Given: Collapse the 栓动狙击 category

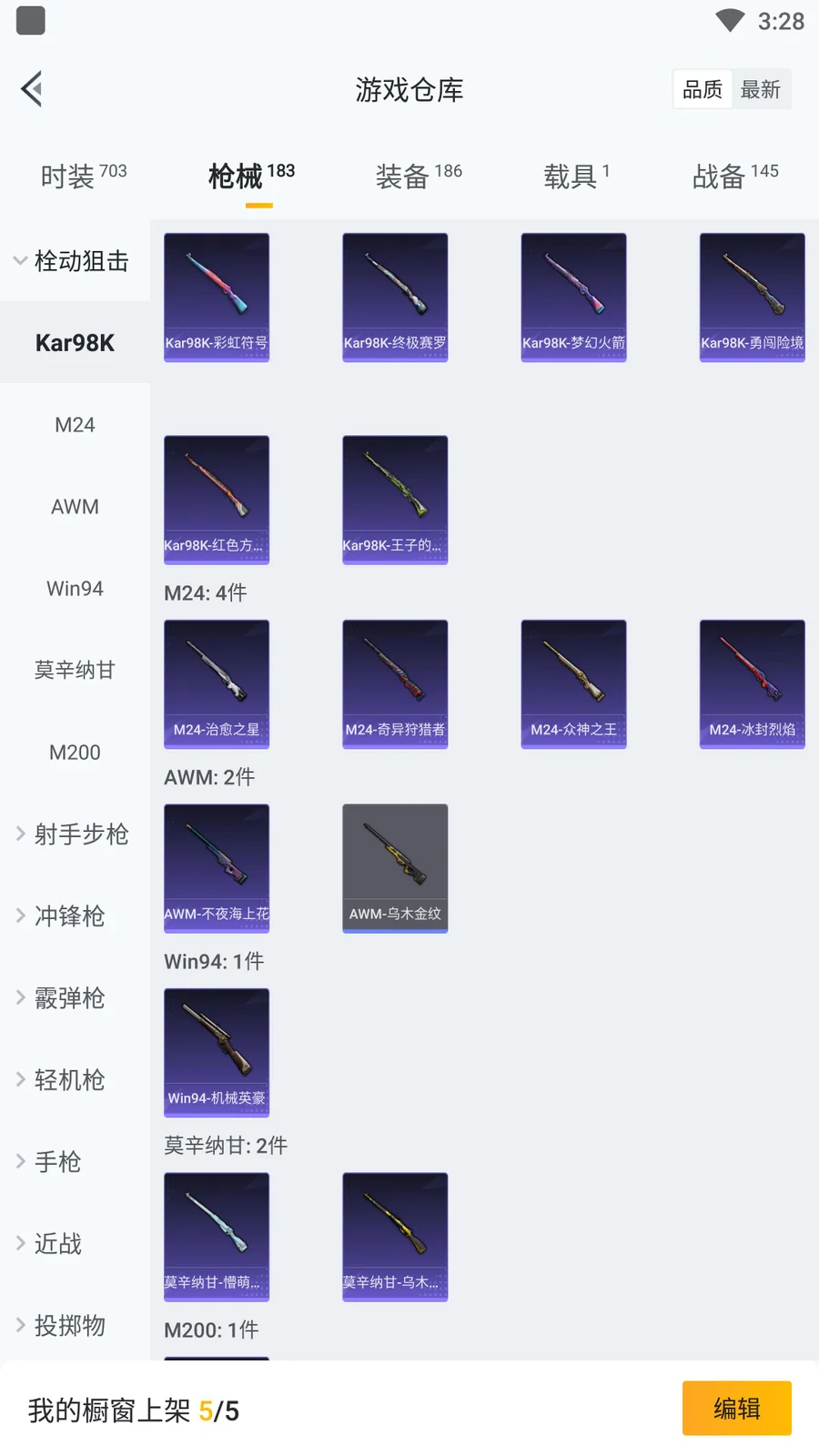Looking at the screenshot, I should (75, 261).
